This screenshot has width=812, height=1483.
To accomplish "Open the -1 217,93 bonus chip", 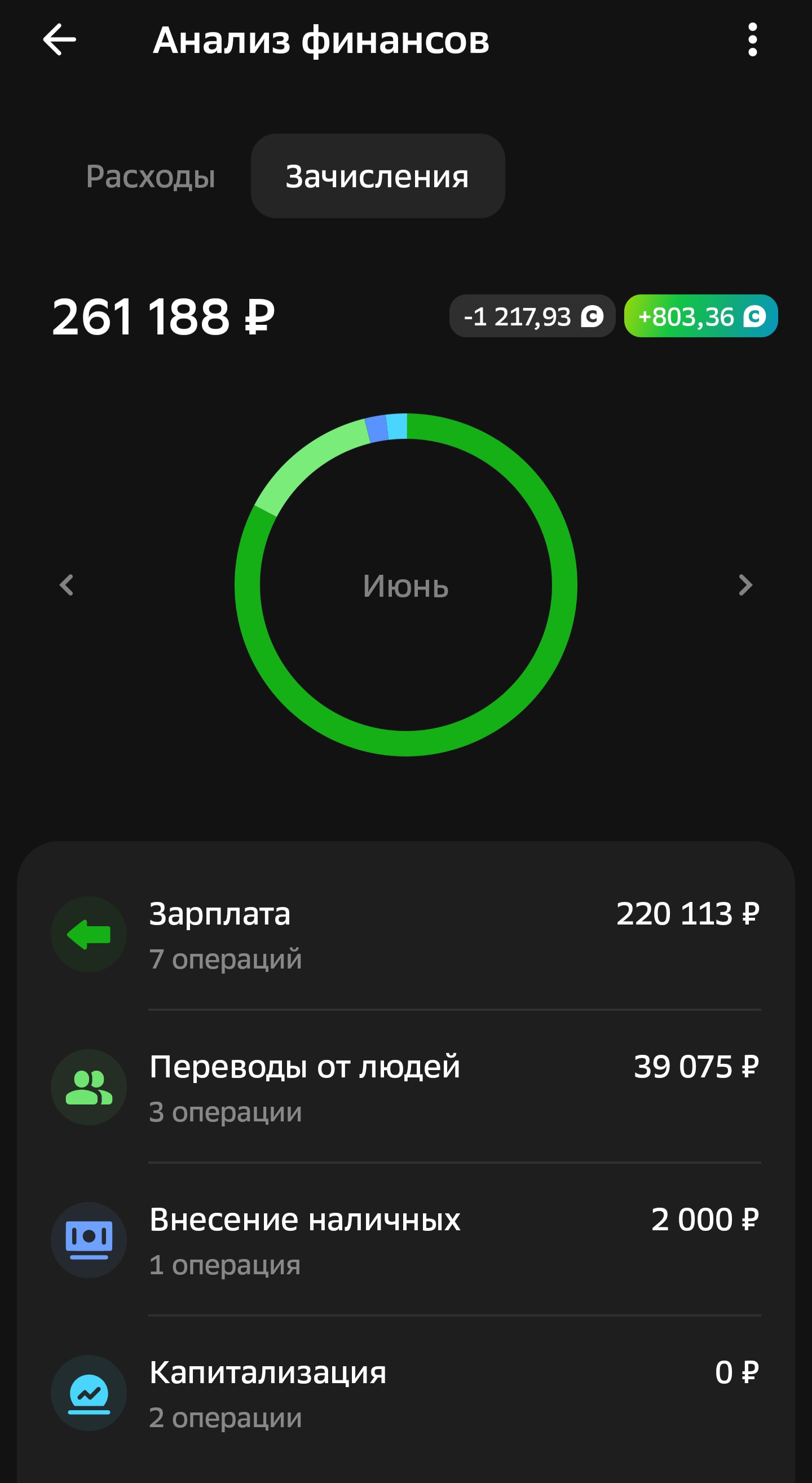I will pyautogui.click(x=532, y=316).
